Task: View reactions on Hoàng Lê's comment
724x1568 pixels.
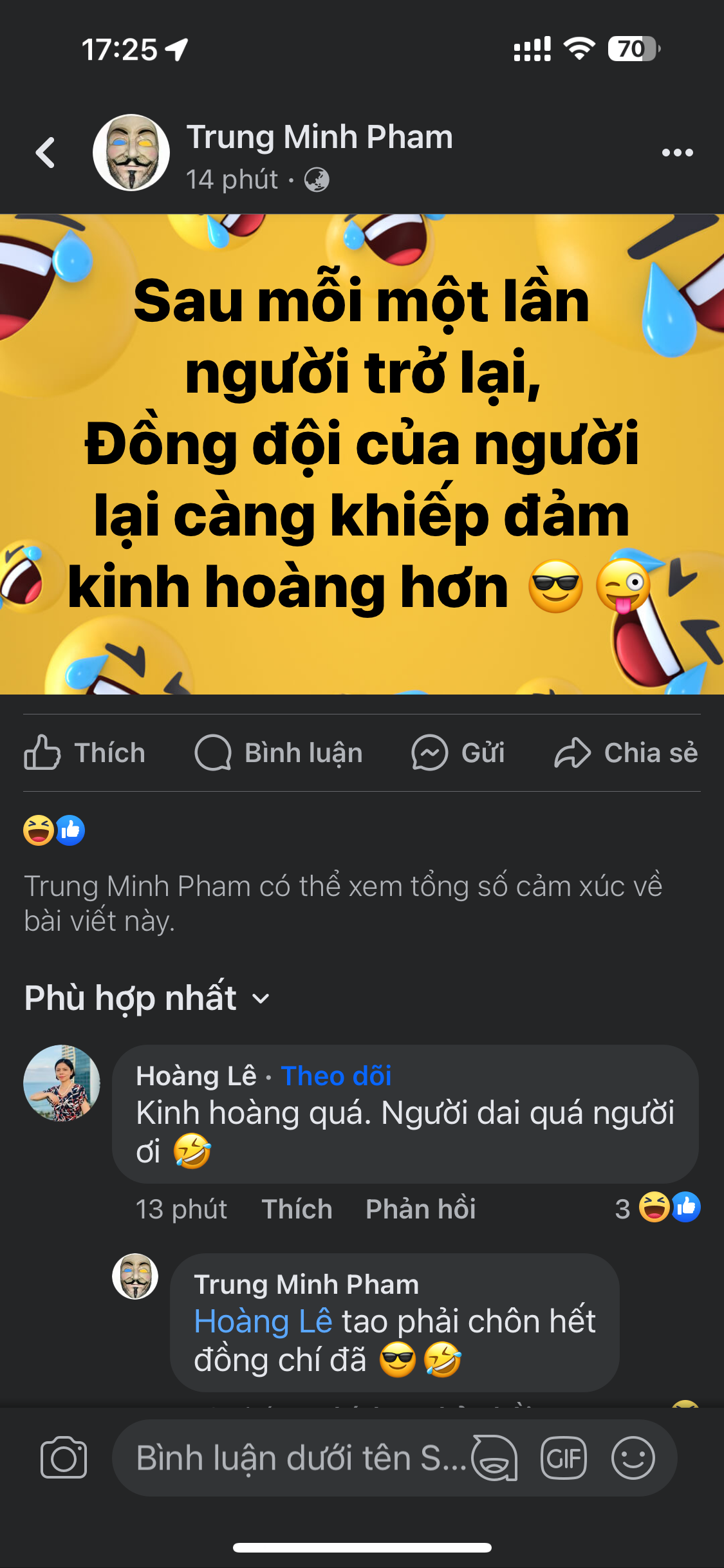Action: (x=658, y=1208)
